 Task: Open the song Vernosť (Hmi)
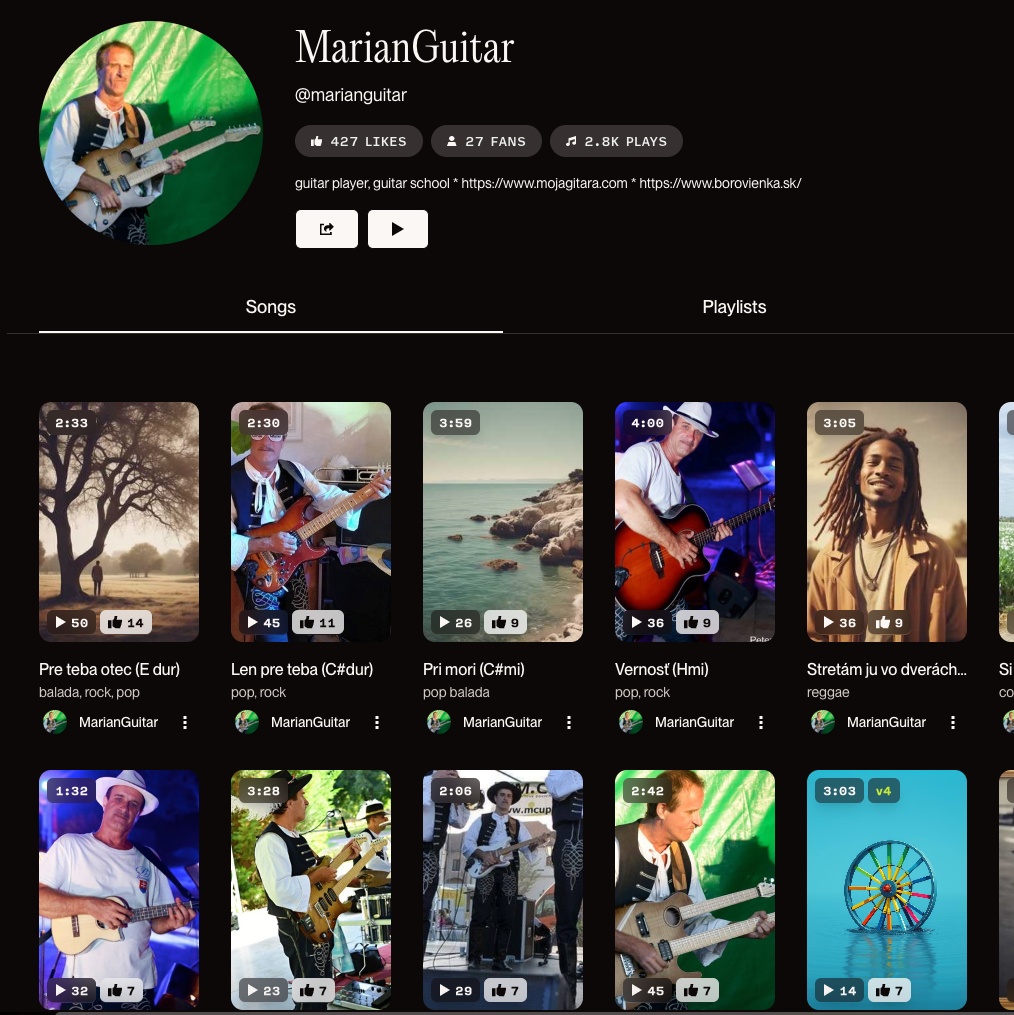(x=695, y=520)
